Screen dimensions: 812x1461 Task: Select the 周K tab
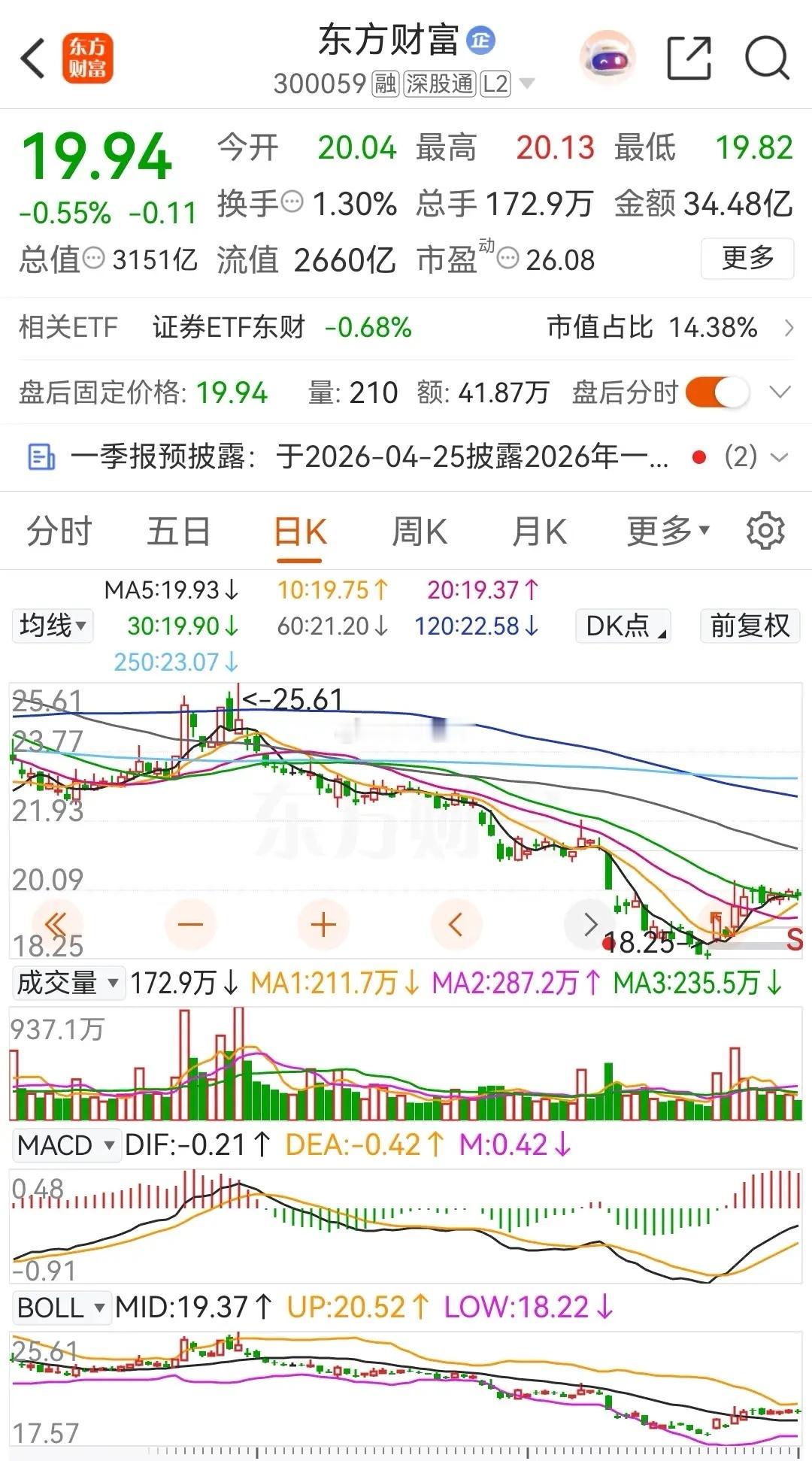pos(420,532)
